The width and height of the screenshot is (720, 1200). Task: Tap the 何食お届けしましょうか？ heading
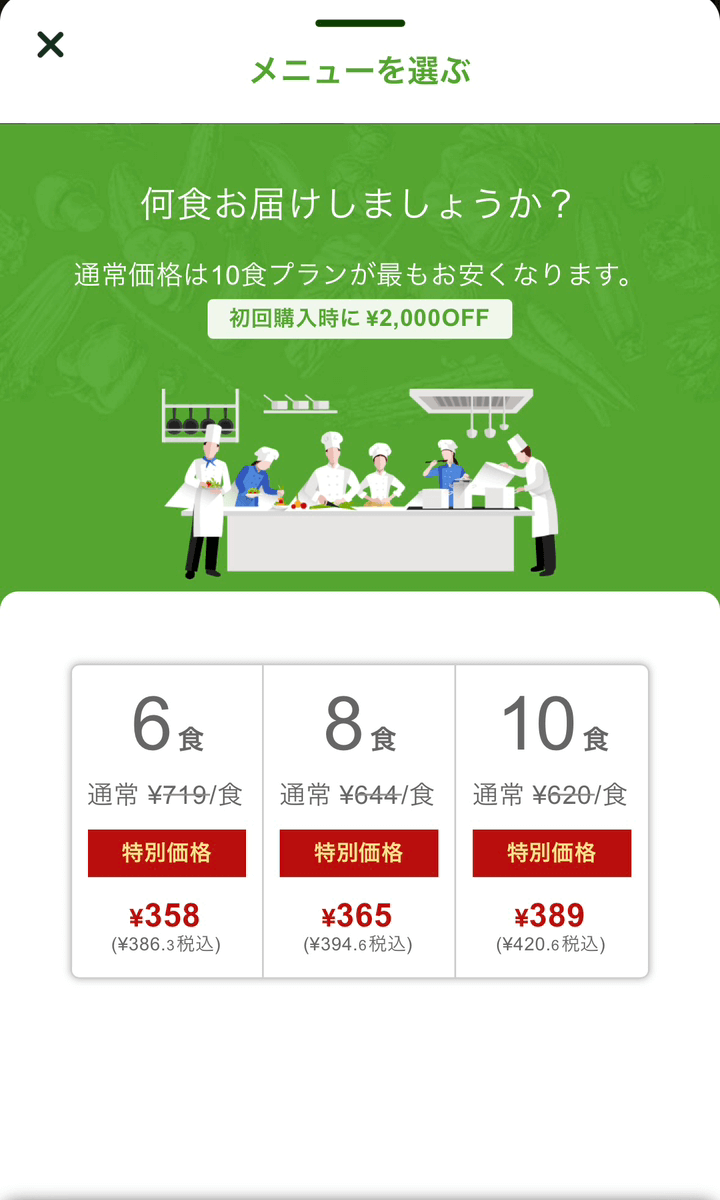click(x=359, y=202)
